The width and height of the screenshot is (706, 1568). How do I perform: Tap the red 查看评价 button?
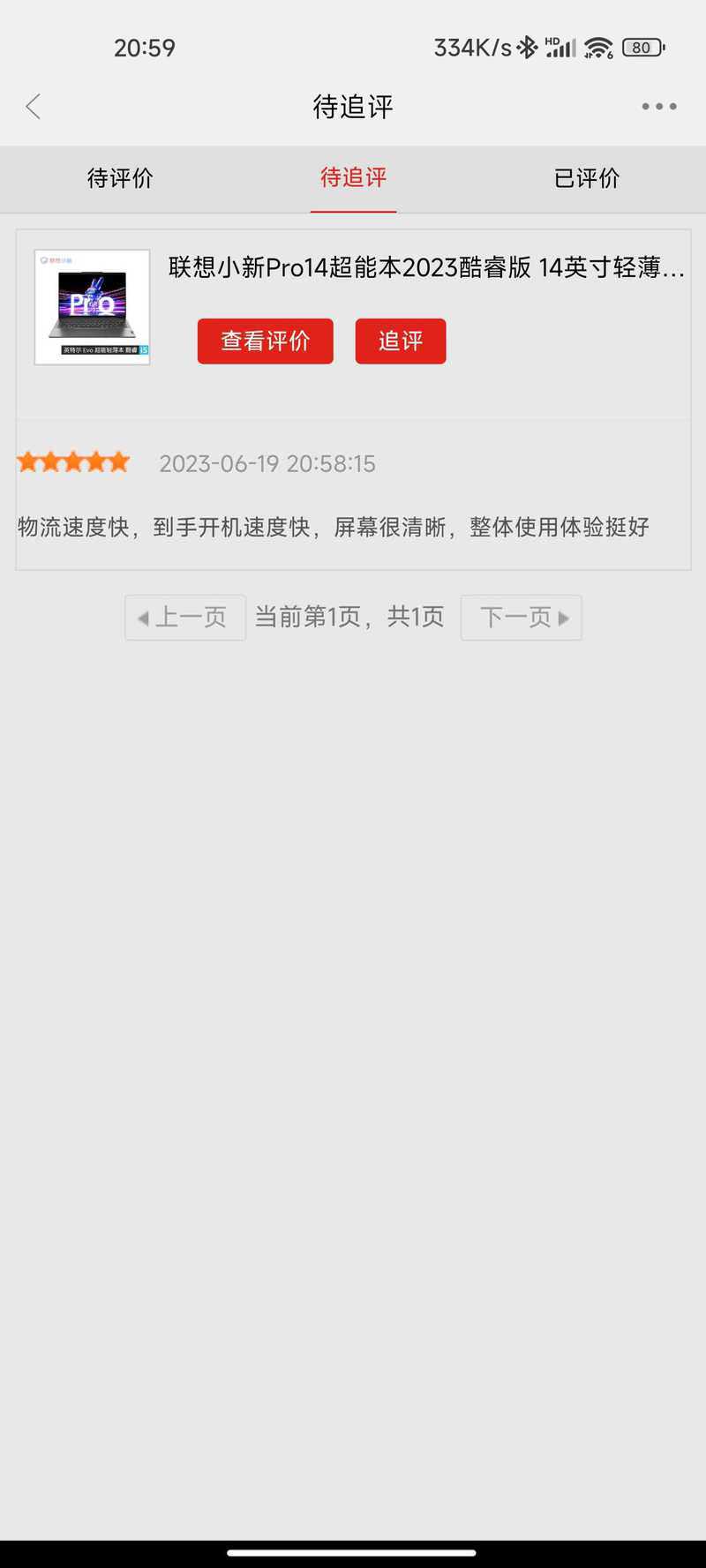click(x=266, y=341)
